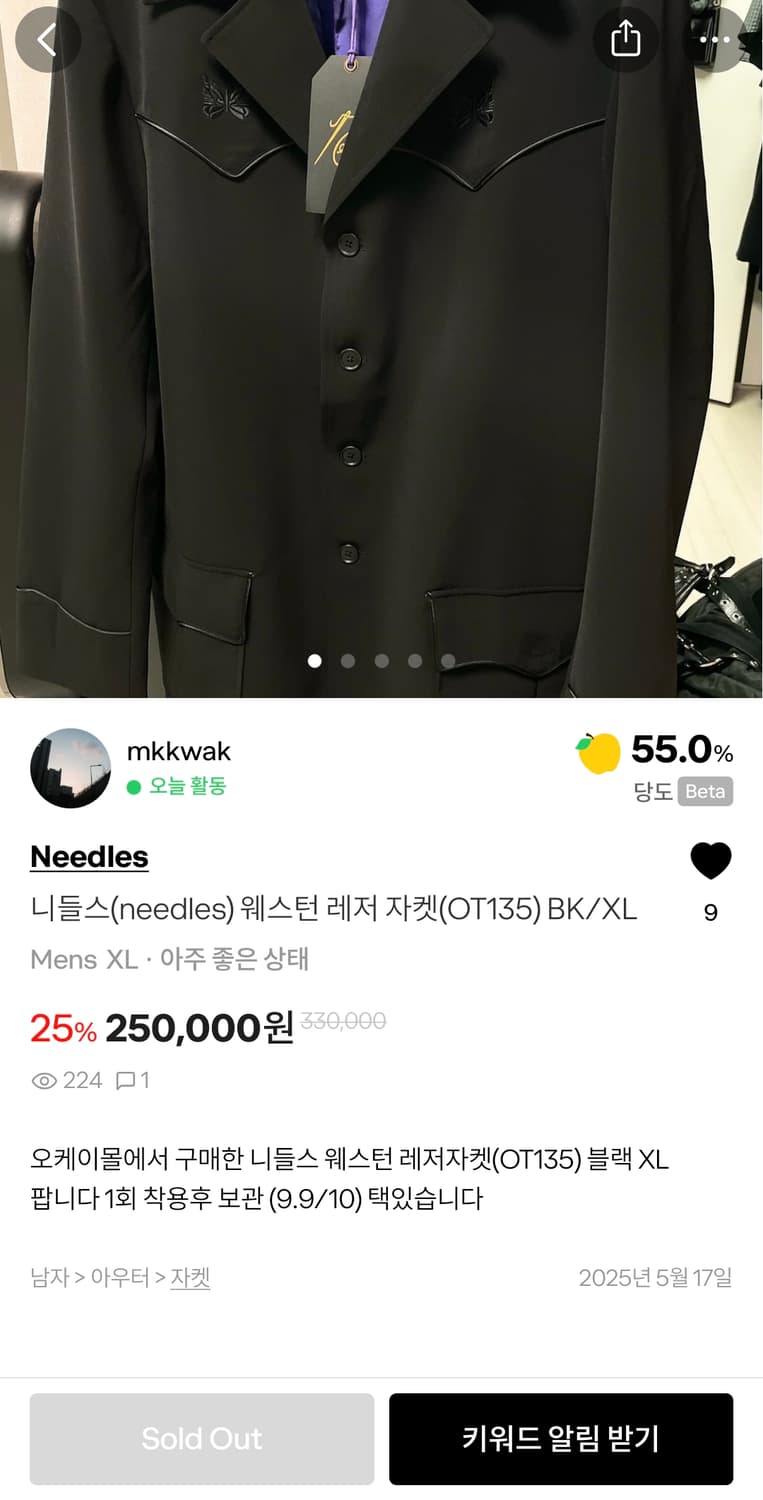The height and width of the screenshot is (1500, 763).
Task: Tap the views eye icon
Action: click(x=42, y=1081)
